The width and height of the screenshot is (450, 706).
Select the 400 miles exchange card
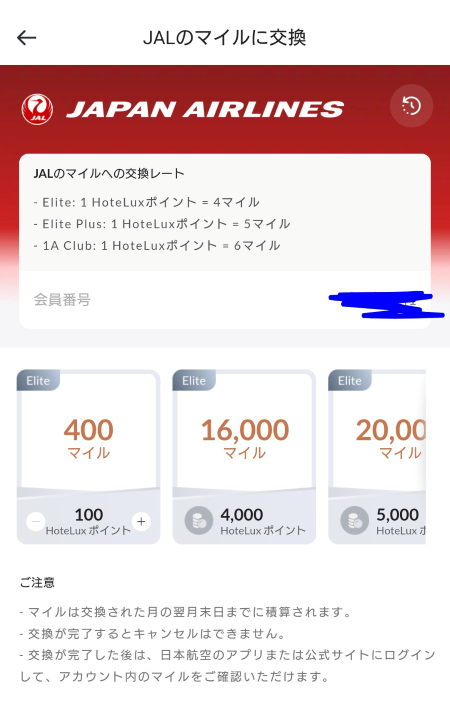pos(88,457)
